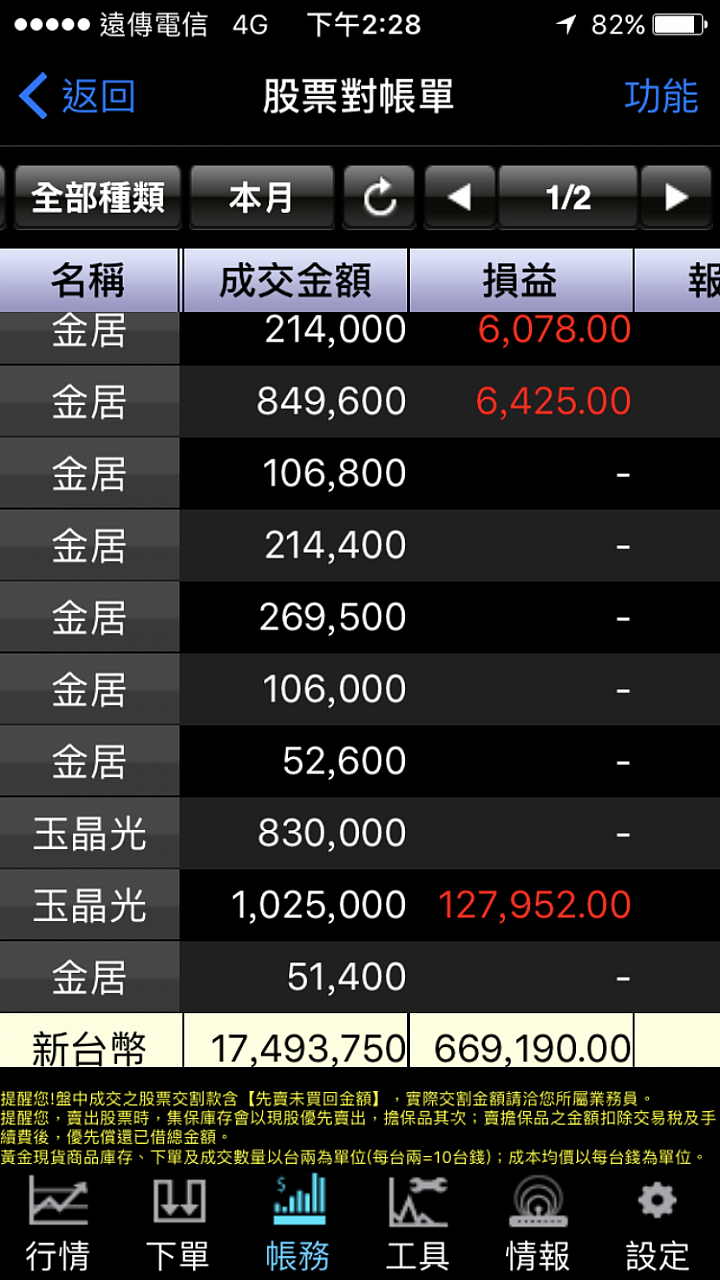Open the 金居 row with 51,400
The height and width of the screenshot is (1280, 720).
360,977
